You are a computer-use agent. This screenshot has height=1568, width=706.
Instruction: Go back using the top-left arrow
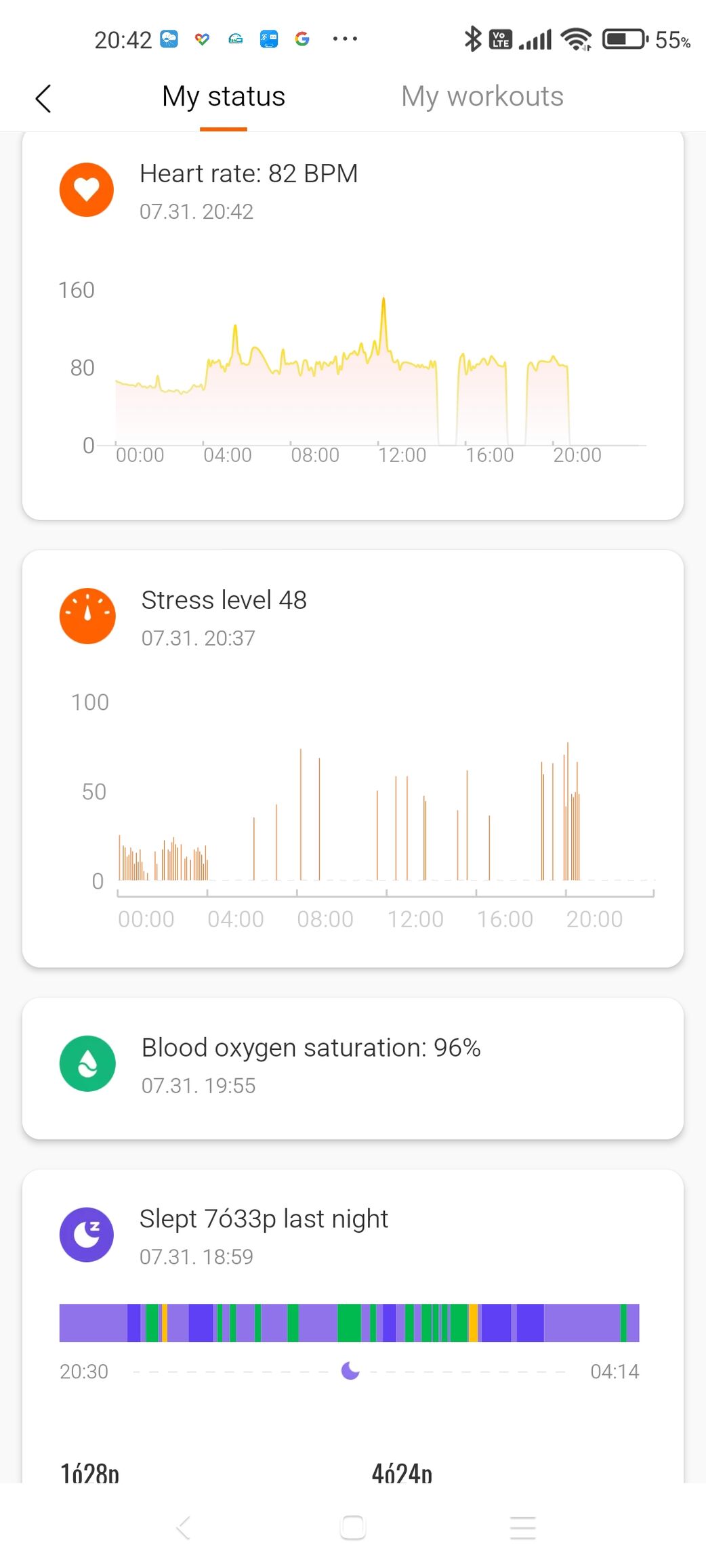pos(43,98)
